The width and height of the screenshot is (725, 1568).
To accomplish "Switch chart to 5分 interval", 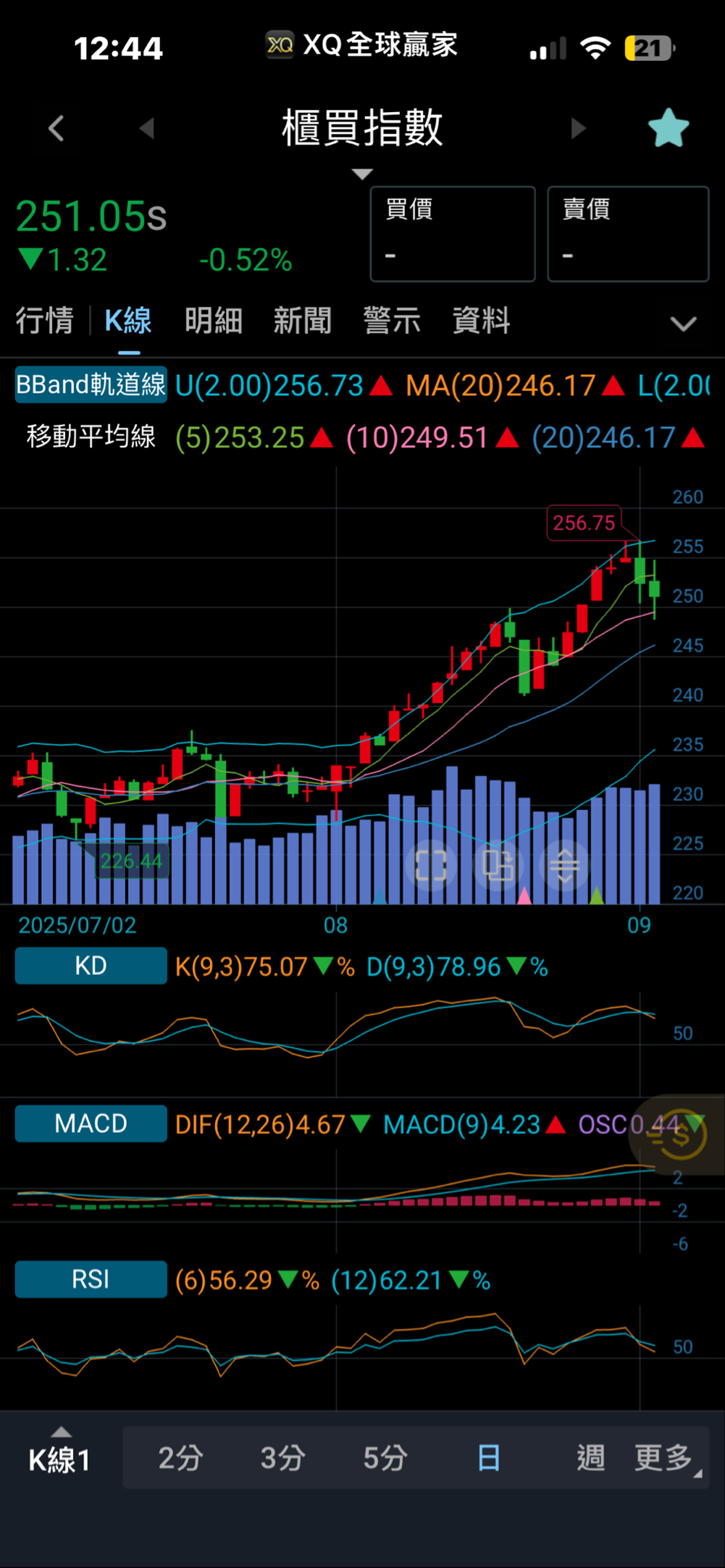I will [385, 1458].
